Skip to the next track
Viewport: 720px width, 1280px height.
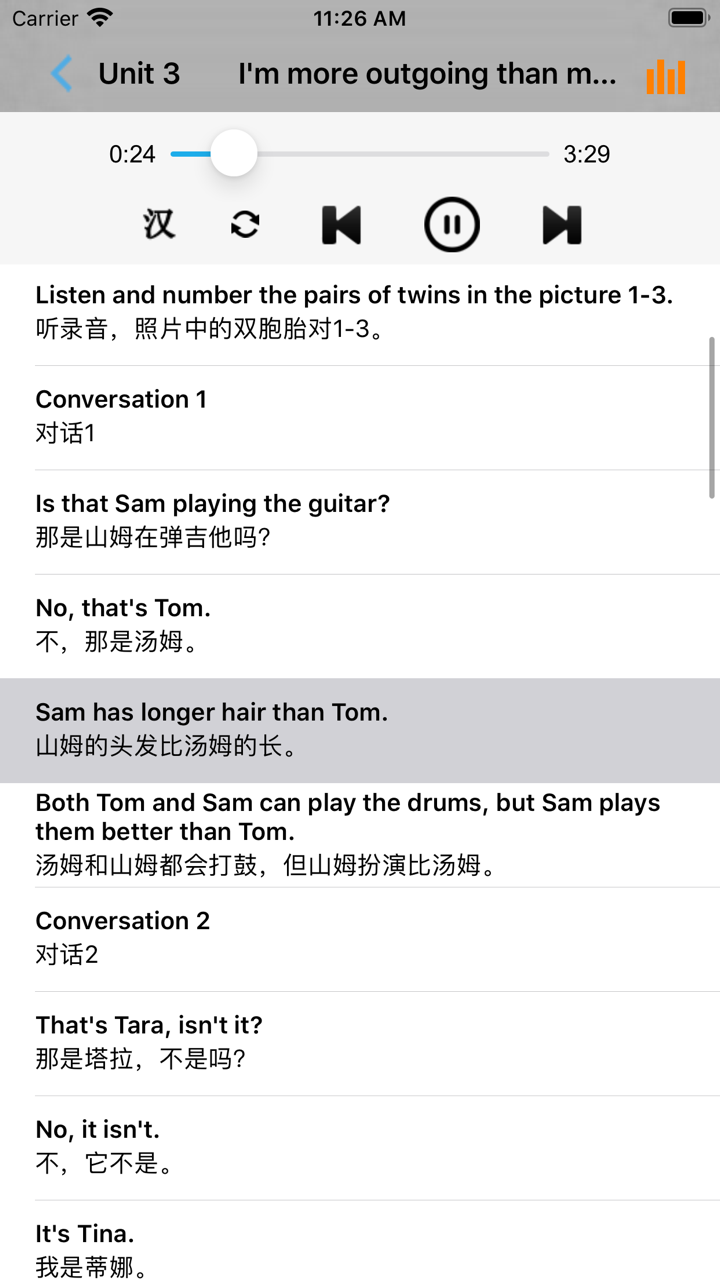(561, 224)
